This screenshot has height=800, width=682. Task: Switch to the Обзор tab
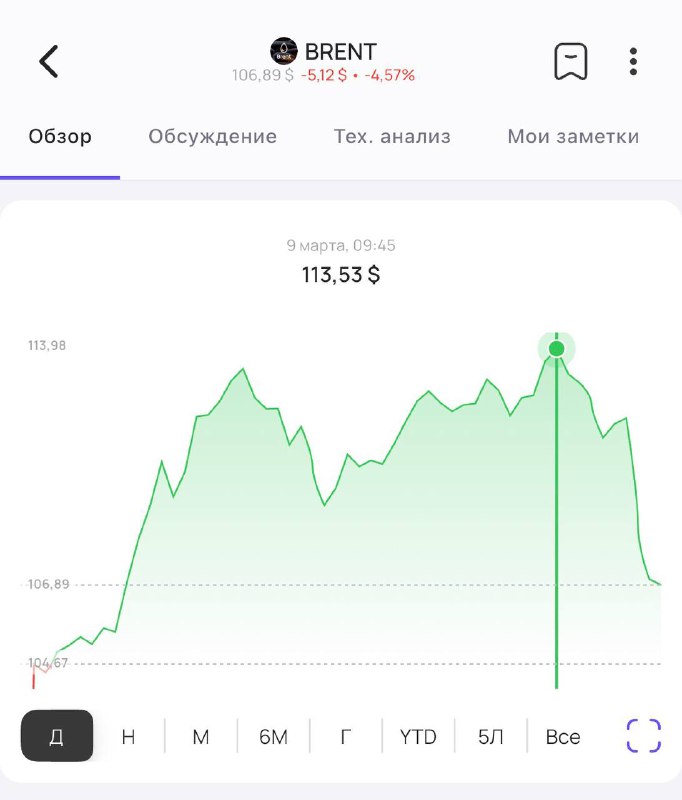(60, 137)
